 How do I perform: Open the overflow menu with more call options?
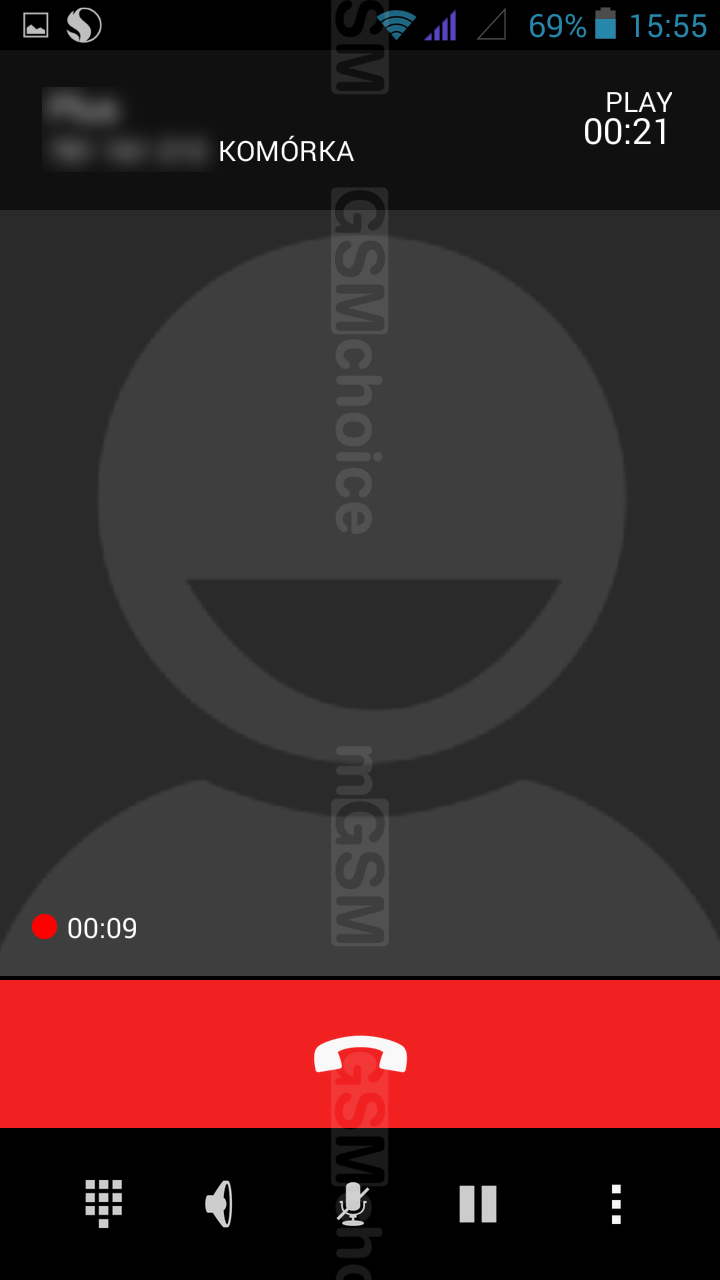click(616, 1203)
